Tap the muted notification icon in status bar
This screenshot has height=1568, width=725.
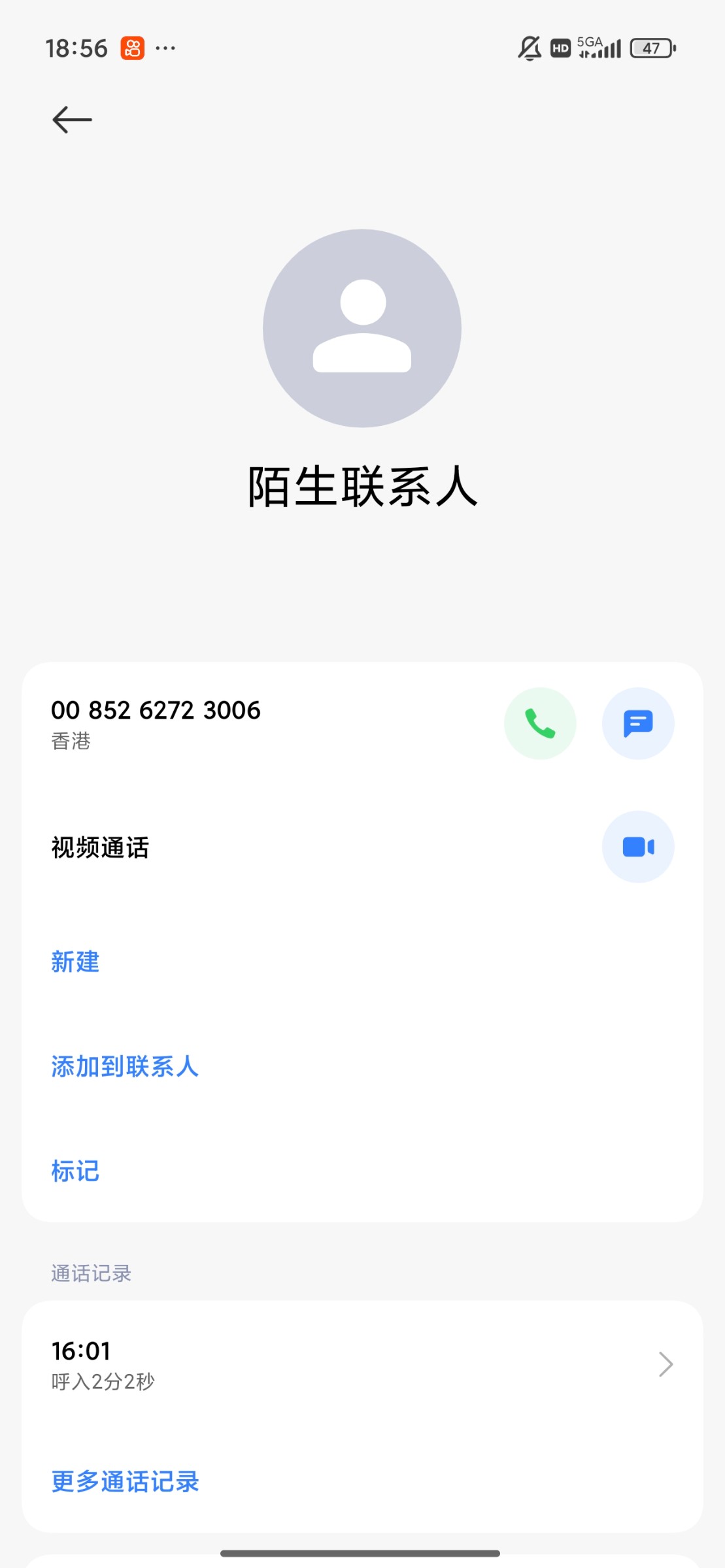[x=528, y=47]
